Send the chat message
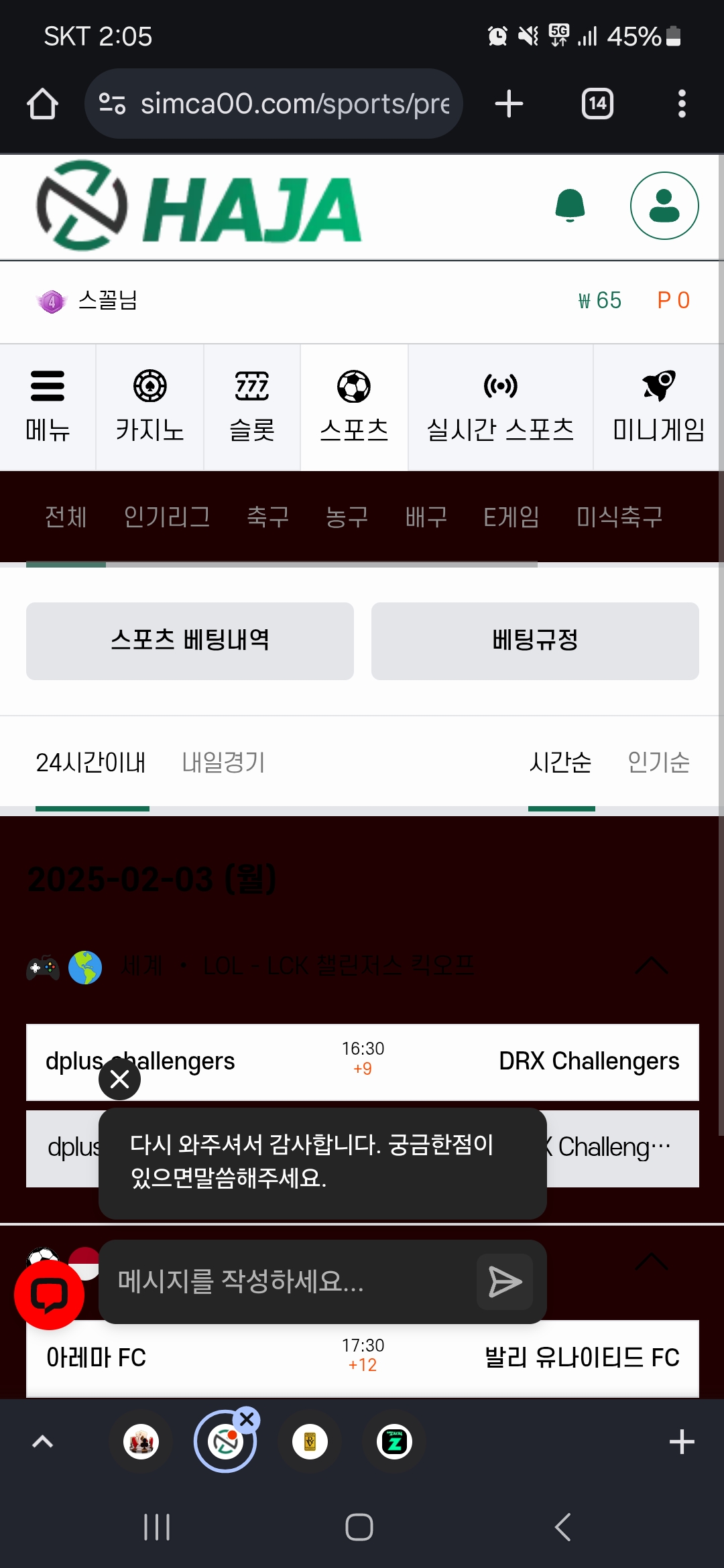724x1568 pixels. pyautogui.click(x=505, y=1282)
